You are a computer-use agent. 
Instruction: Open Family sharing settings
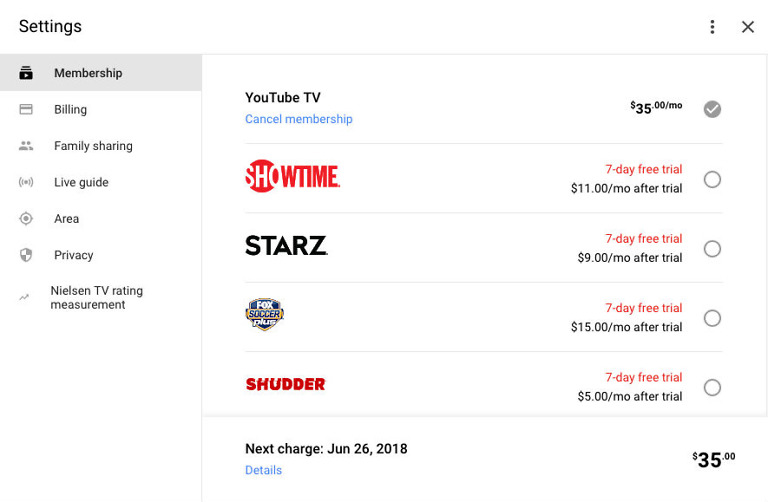click(93, 146)
